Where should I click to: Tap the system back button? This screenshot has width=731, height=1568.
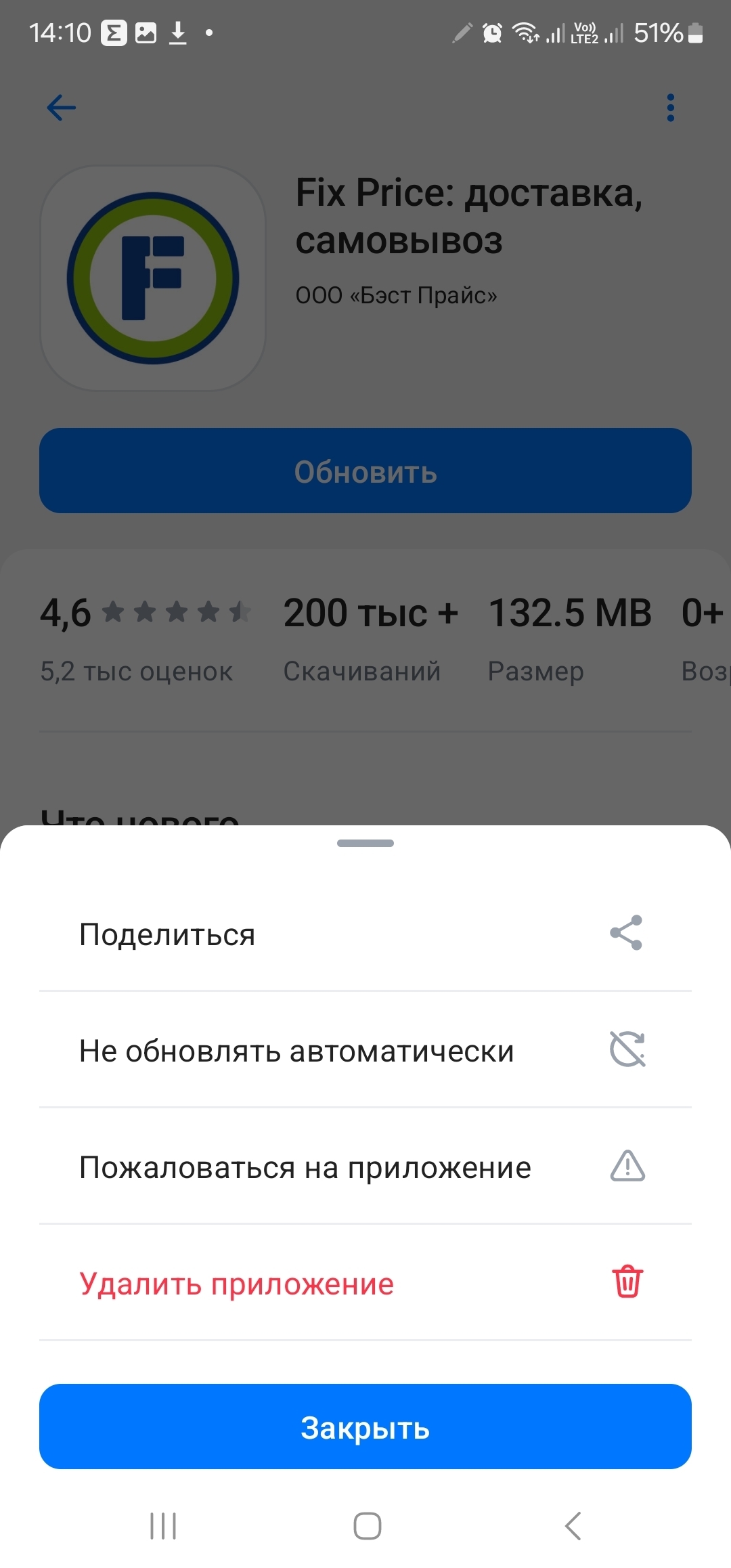coord(573,1526)
